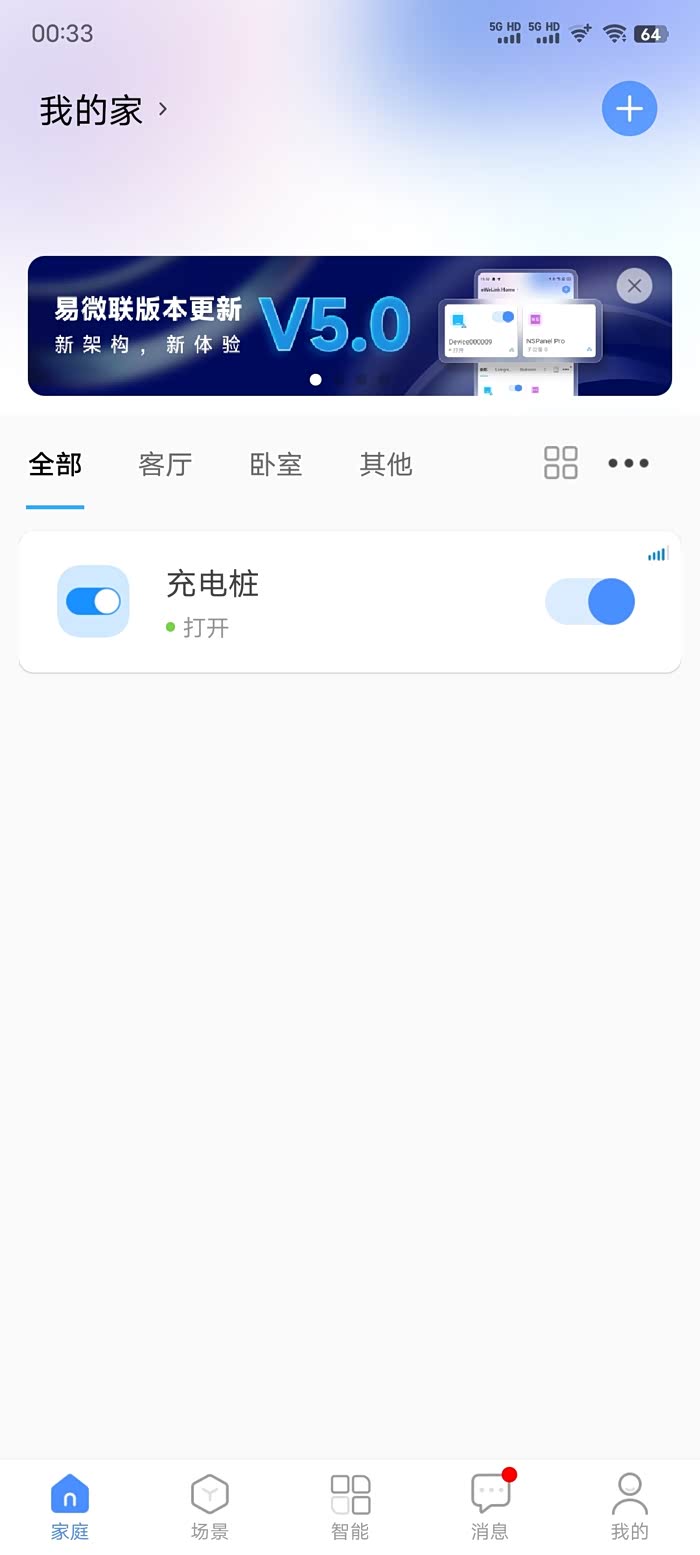Open the 易微联版本更新 V5.0 banner
This screenshot has width=700, height=1555.
point(300,326)
